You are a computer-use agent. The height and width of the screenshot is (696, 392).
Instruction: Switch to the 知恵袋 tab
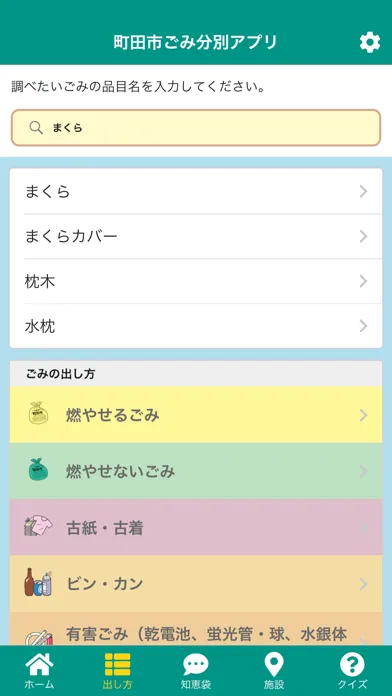pos(196,671)
